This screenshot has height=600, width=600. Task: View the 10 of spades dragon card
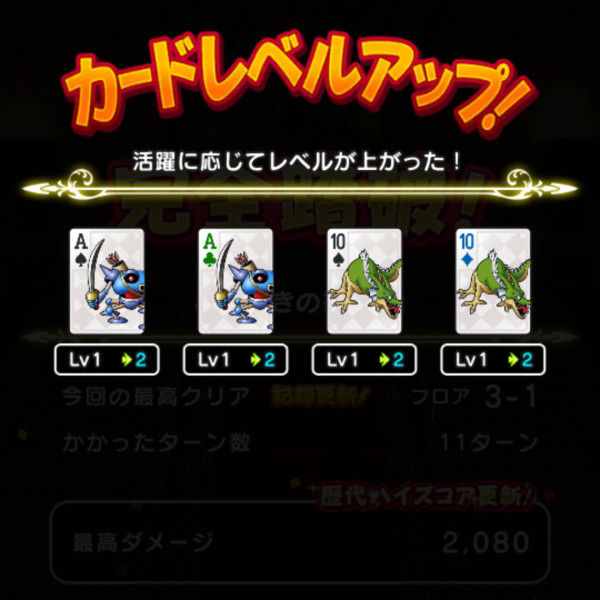(x=364, y=280)
